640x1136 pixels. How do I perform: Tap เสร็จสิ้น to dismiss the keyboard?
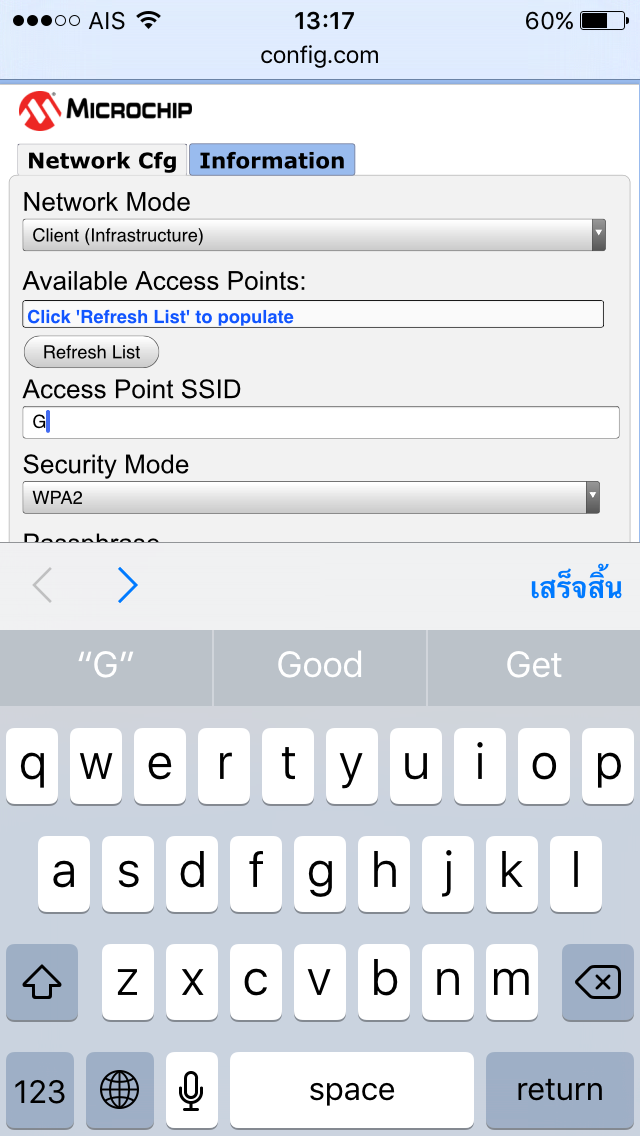point(576,587)
